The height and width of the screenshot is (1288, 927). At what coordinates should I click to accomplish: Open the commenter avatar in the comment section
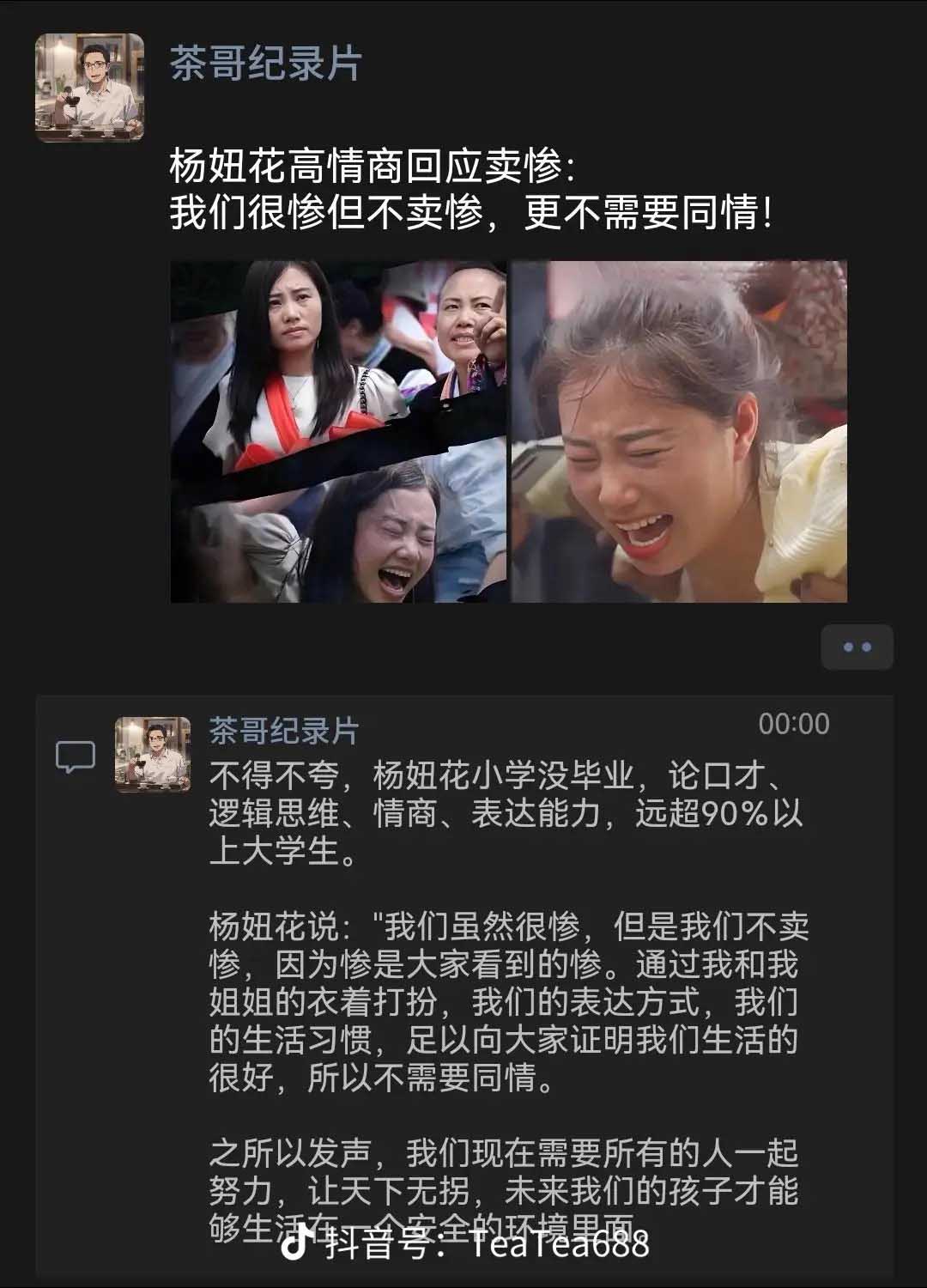[x=153, y=754]
